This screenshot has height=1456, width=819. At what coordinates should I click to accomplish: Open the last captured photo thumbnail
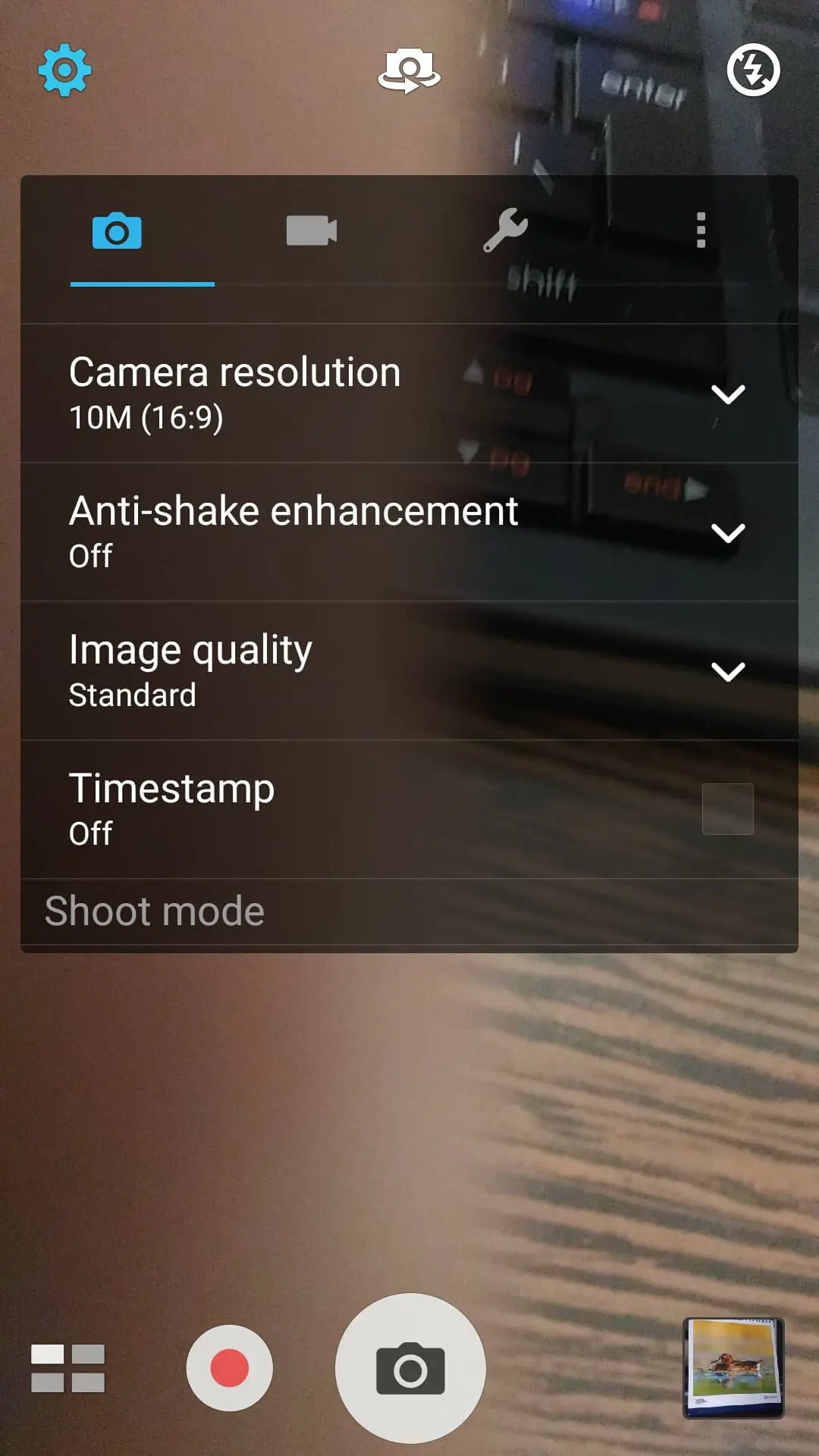[733, 1368]
